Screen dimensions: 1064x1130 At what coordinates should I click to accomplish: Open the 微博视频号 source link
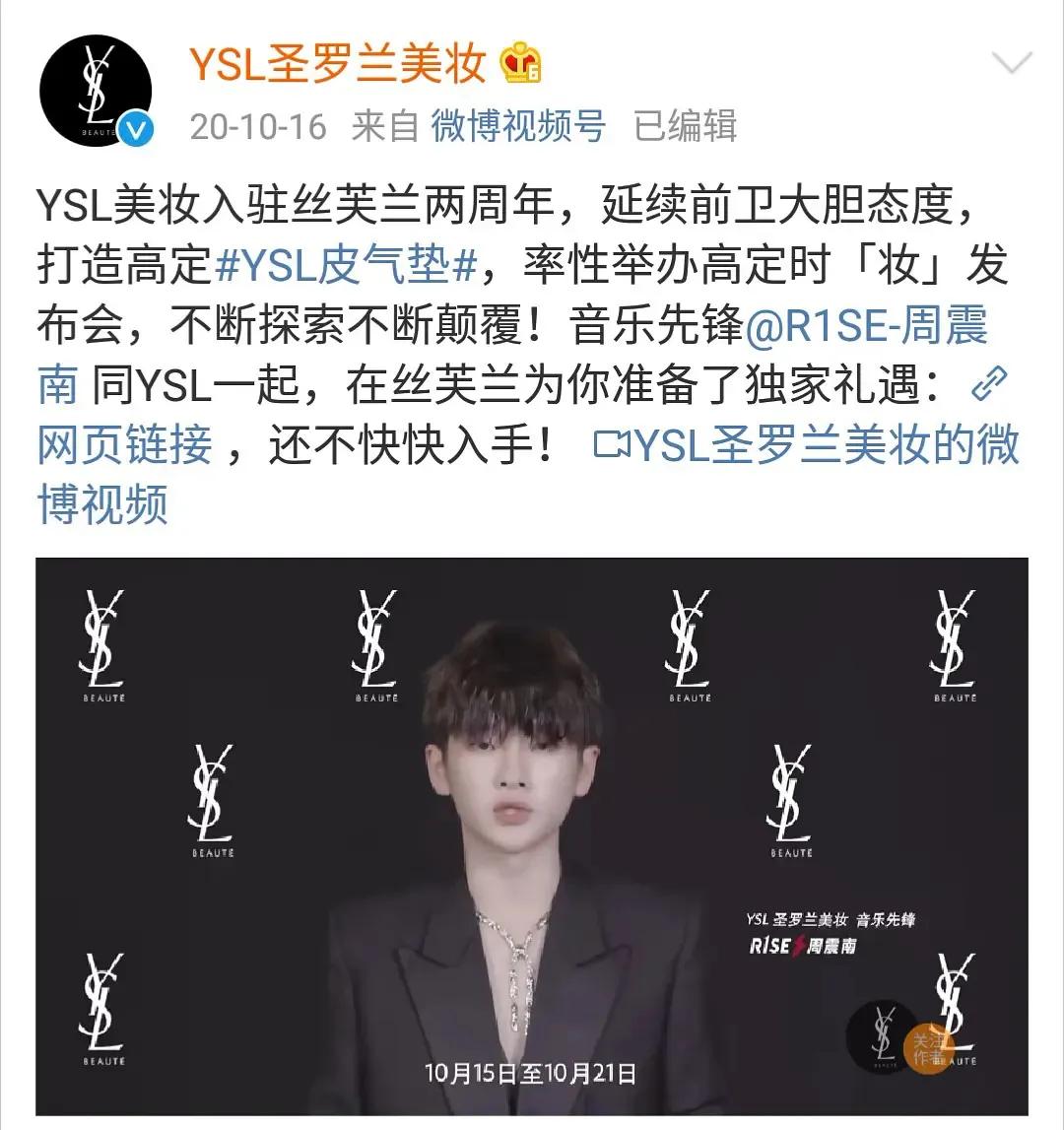click(518, 126)
